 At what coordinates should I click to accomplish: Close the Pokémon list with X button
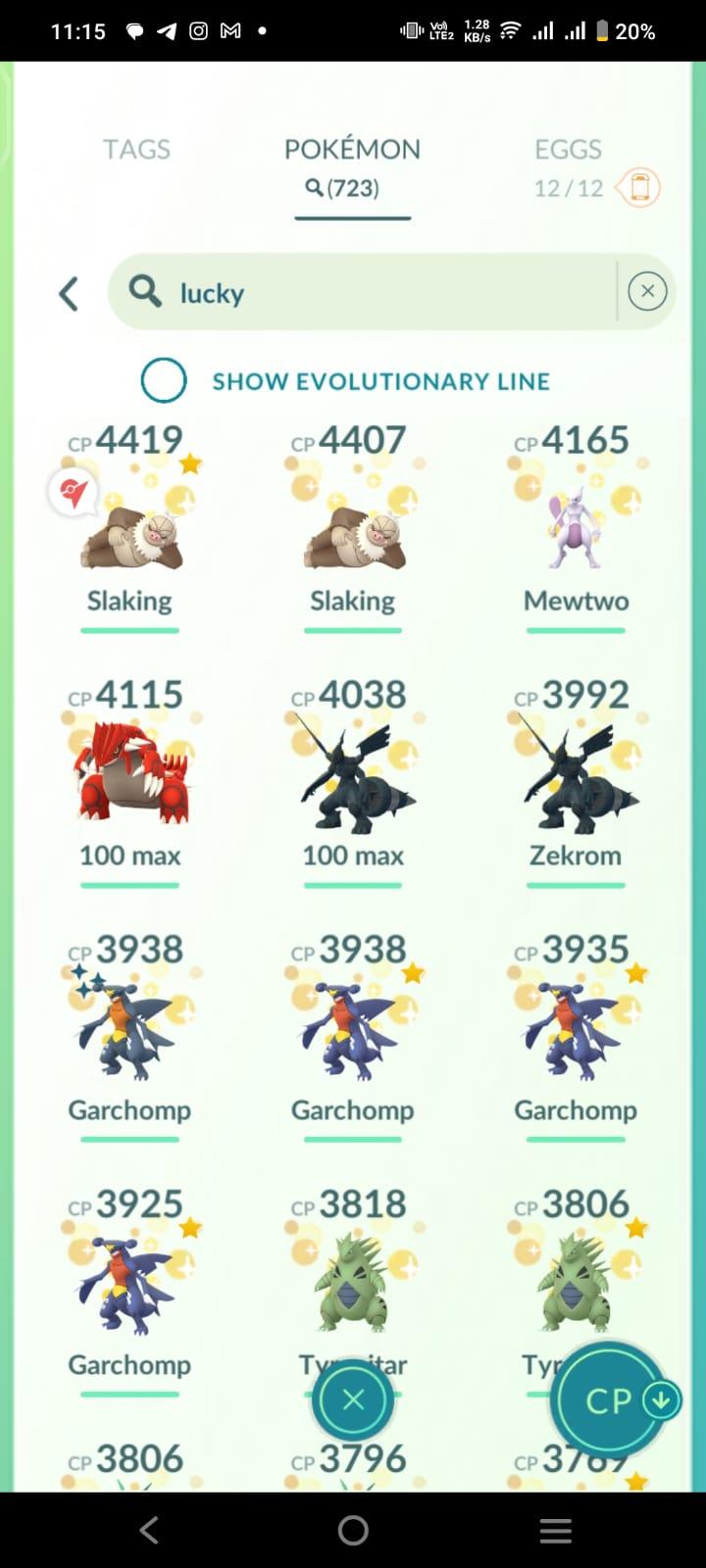tap(353, 1399)
